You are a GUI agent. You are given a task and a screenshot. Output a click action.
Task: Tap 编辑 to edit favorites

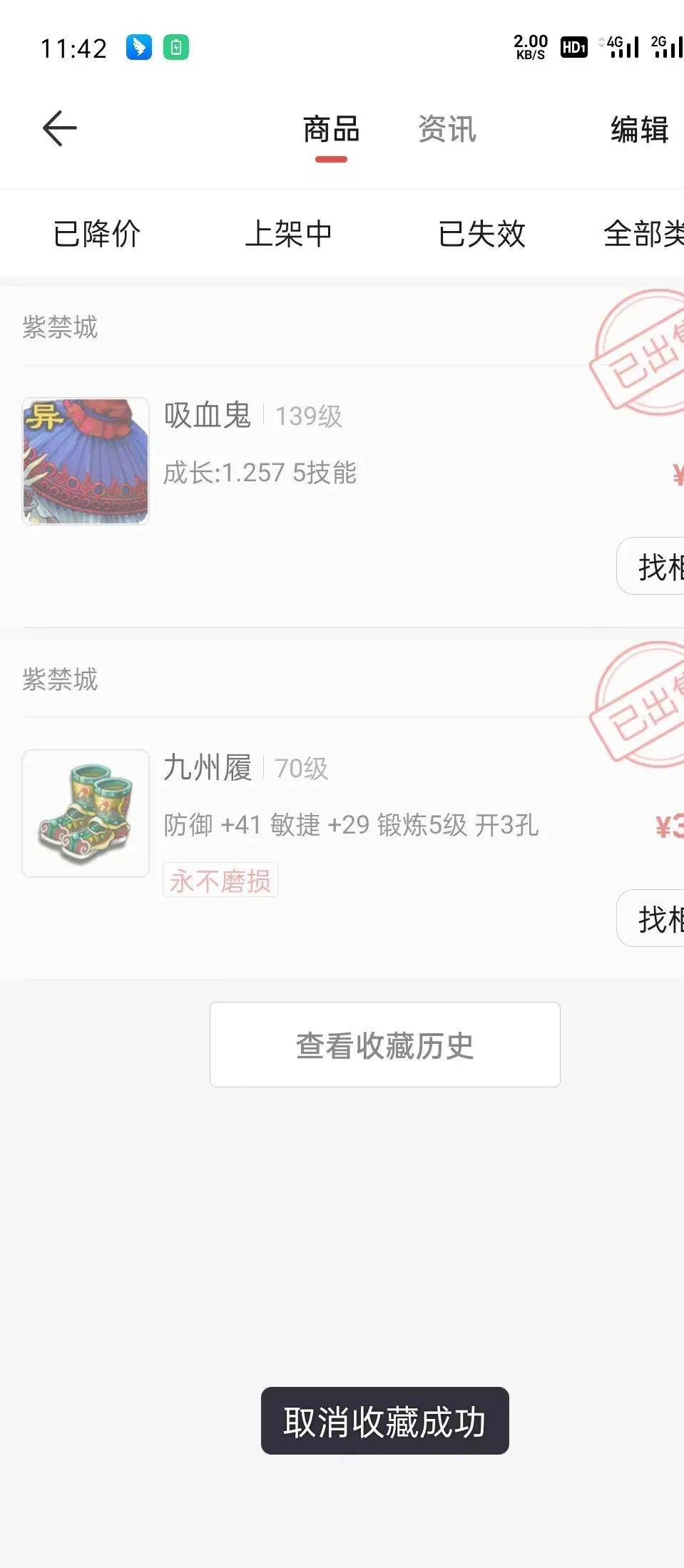(639, 130)
